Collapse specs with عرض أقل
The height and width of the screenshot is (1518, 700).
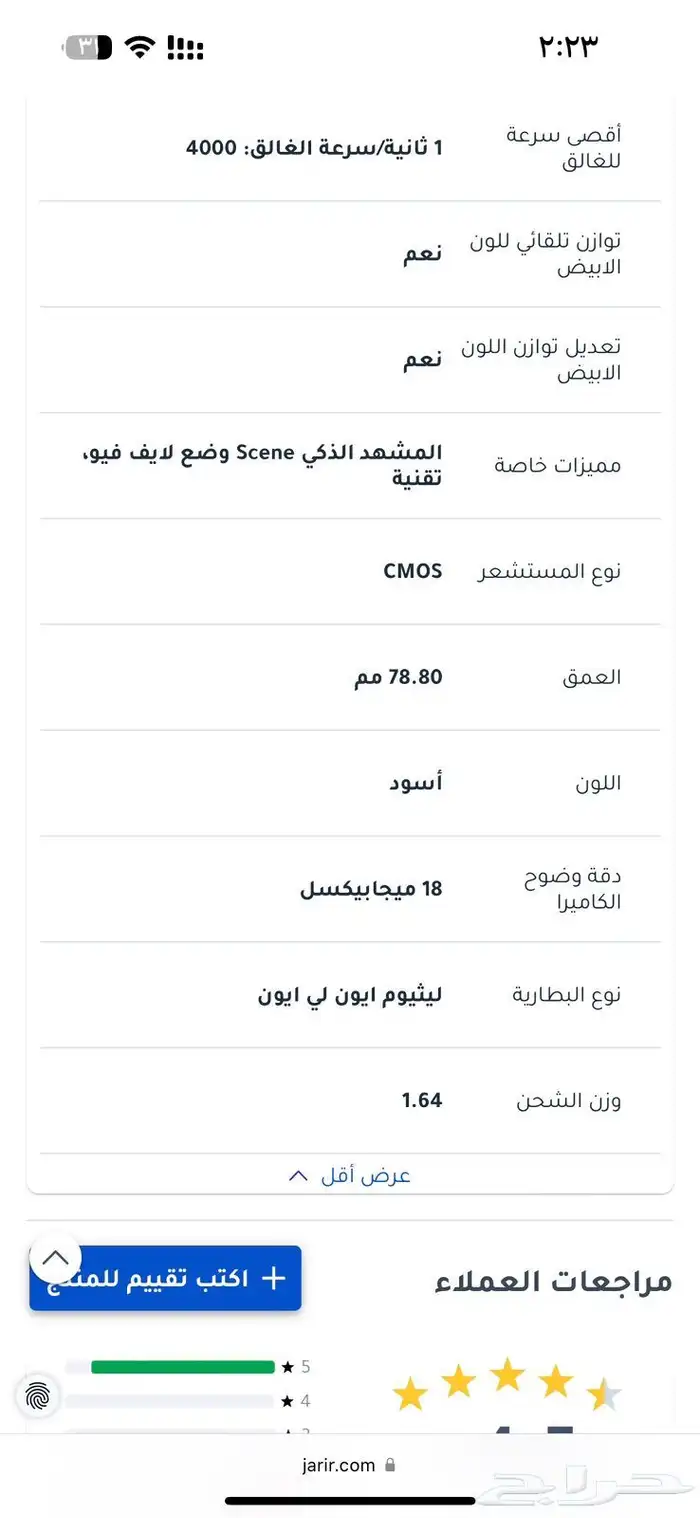350,1176
